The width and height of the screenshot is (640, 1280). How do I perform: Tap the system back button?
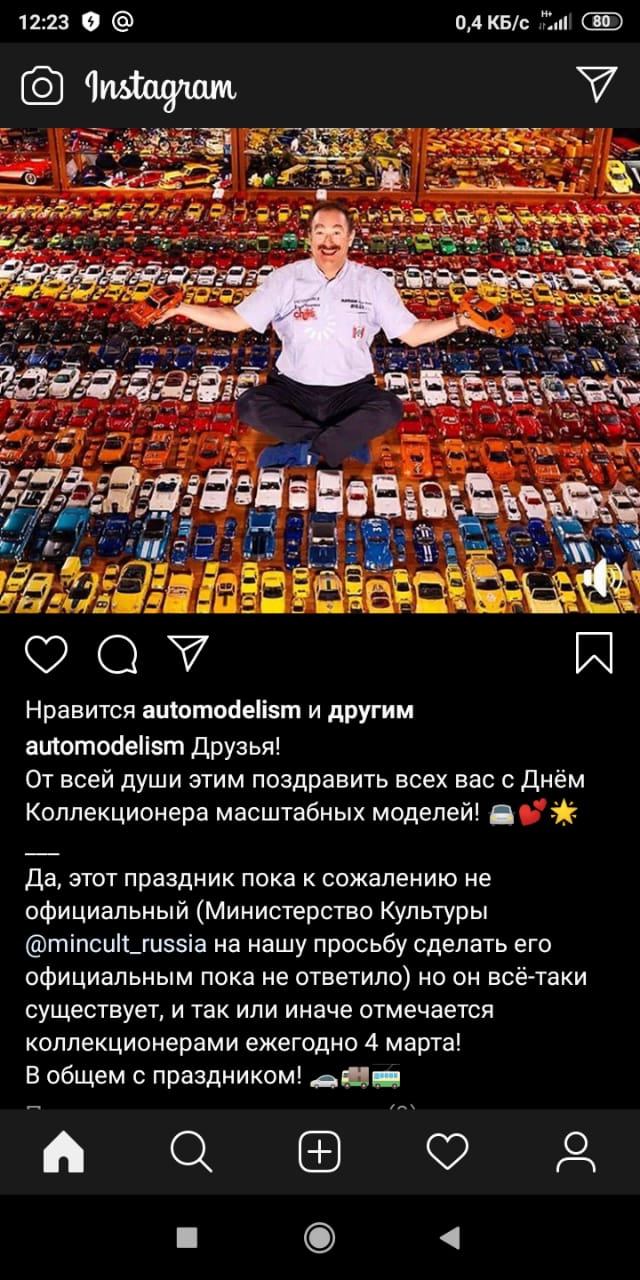(x=450, y=1238)
